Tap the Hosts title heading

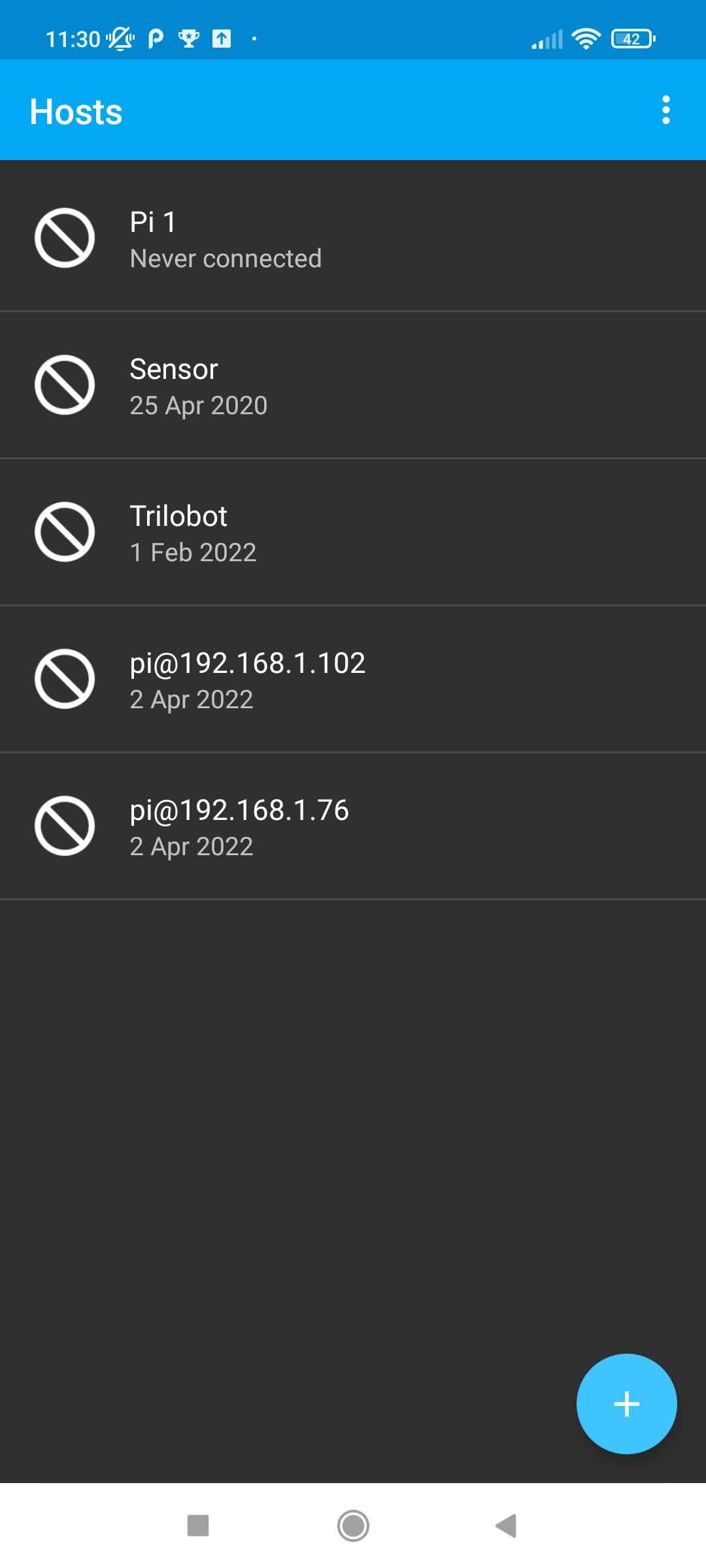(76, 111)
